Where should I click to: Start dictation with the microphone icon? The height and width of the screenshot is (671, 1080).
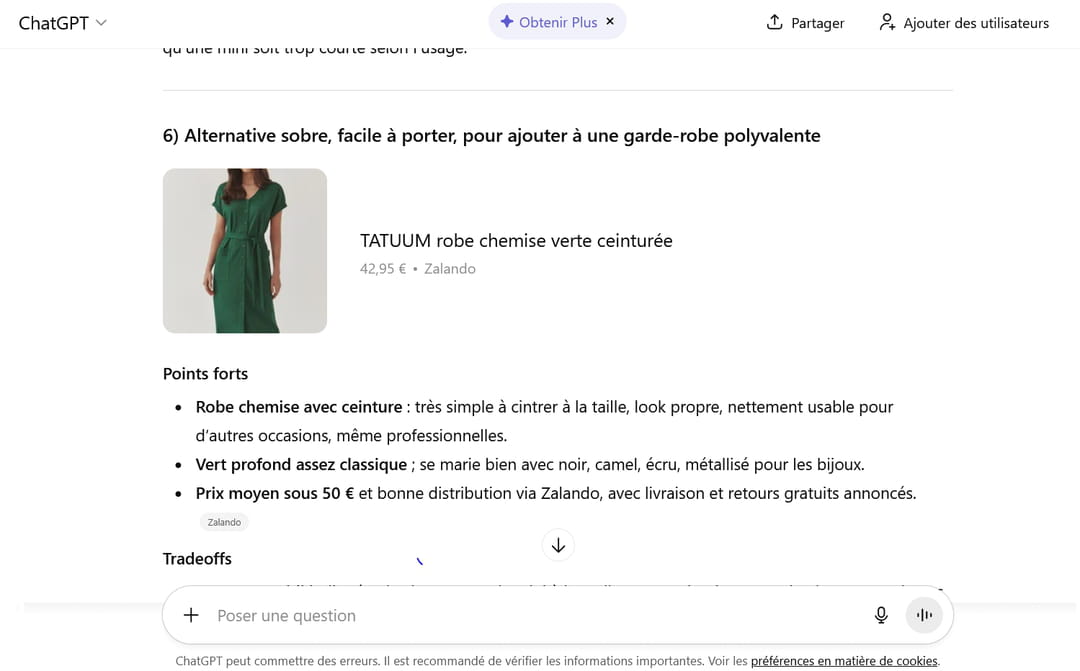(881, 615)
